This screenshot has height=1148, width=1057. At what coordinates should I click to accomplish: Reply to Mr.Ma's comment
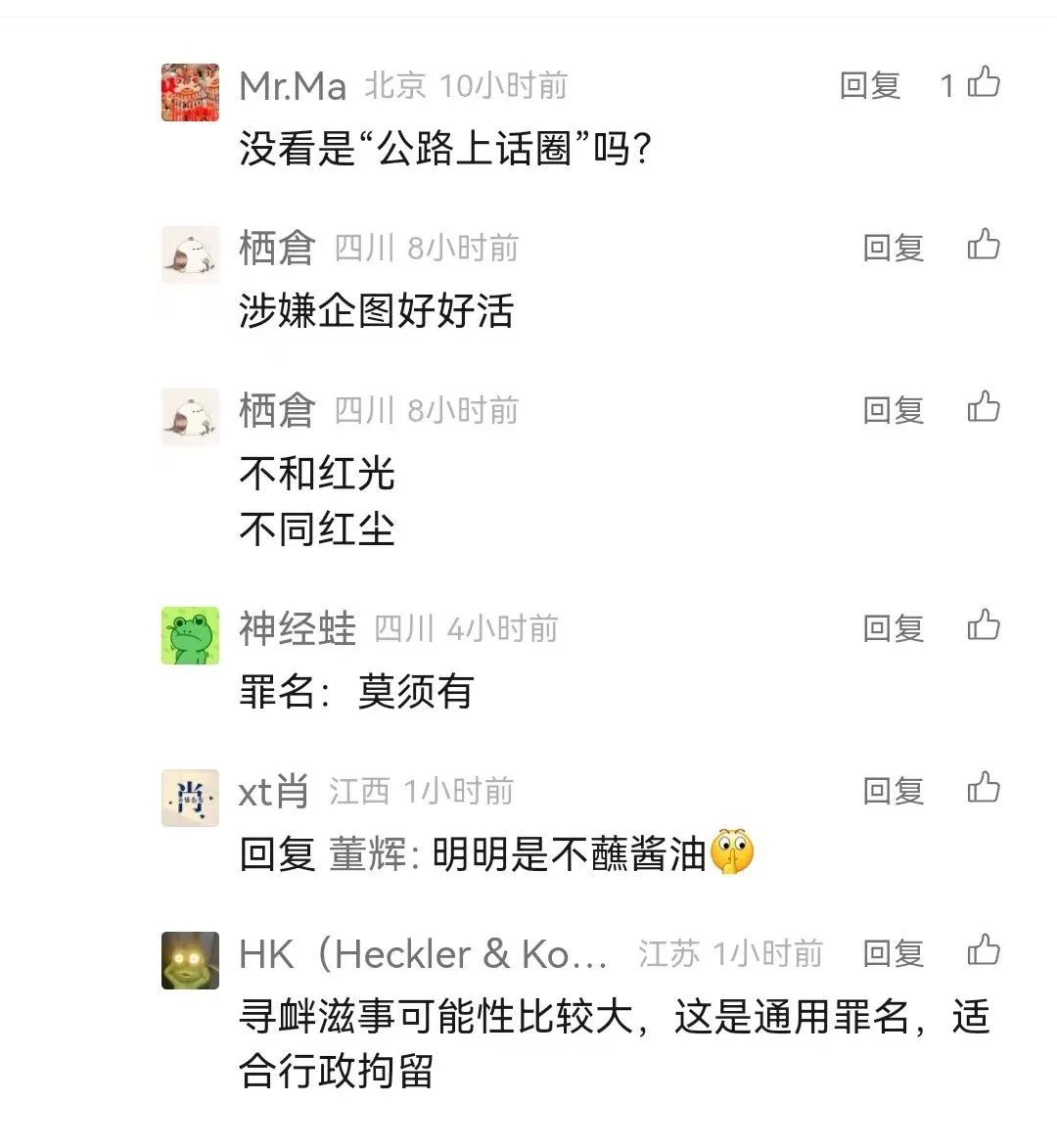869,86
